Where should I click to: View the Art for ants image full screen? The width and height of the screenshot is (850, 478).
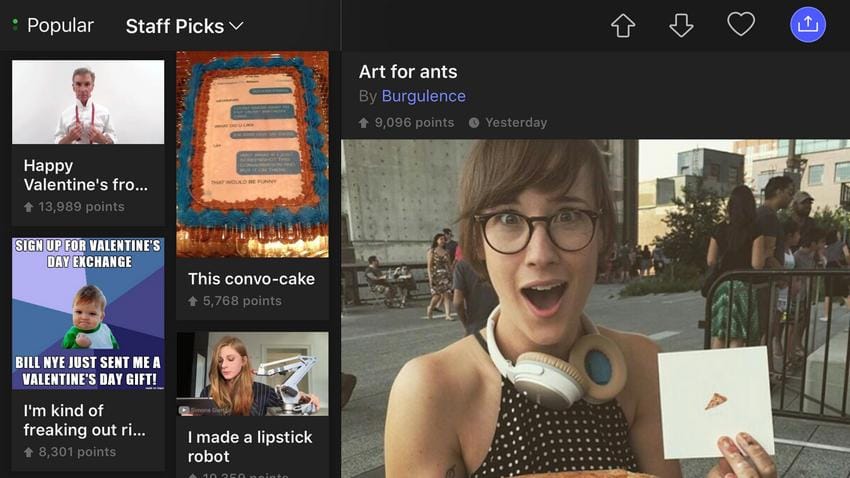coord(595,310)
